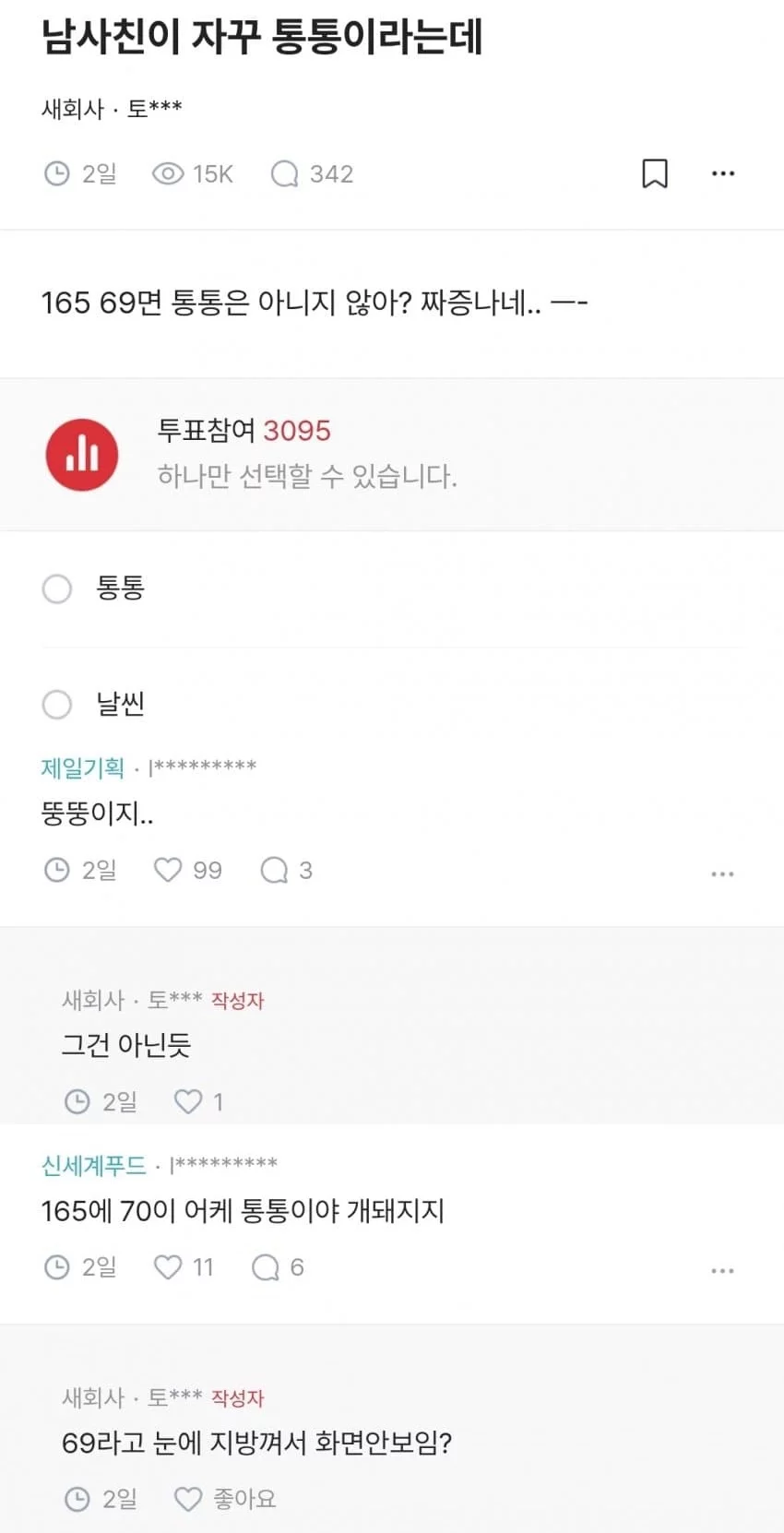Like the 그건 아닌듯 reply

point(188,1101)
